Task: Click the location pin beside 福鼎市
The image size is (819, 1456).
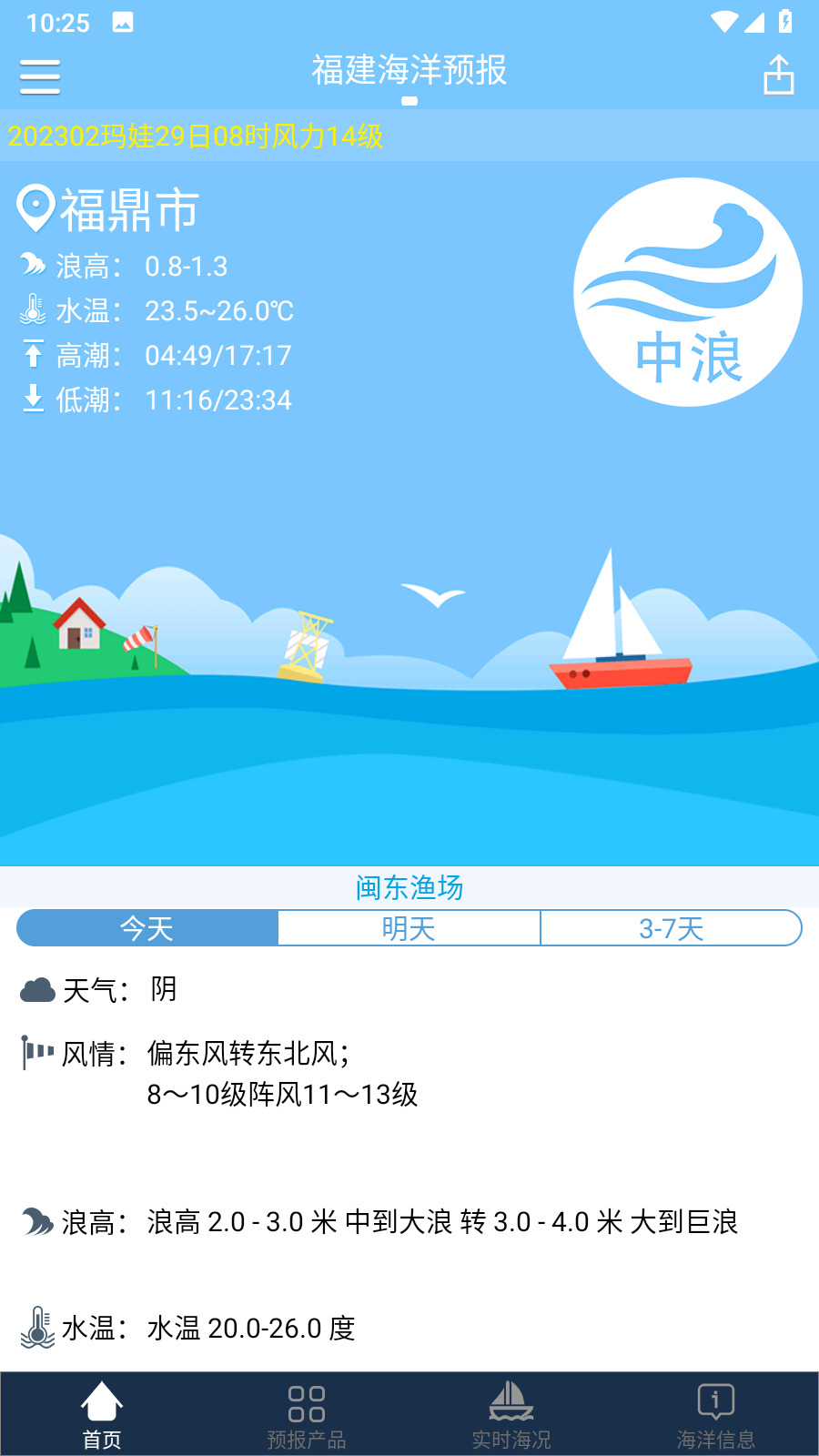Action: (x=35, y=207)
